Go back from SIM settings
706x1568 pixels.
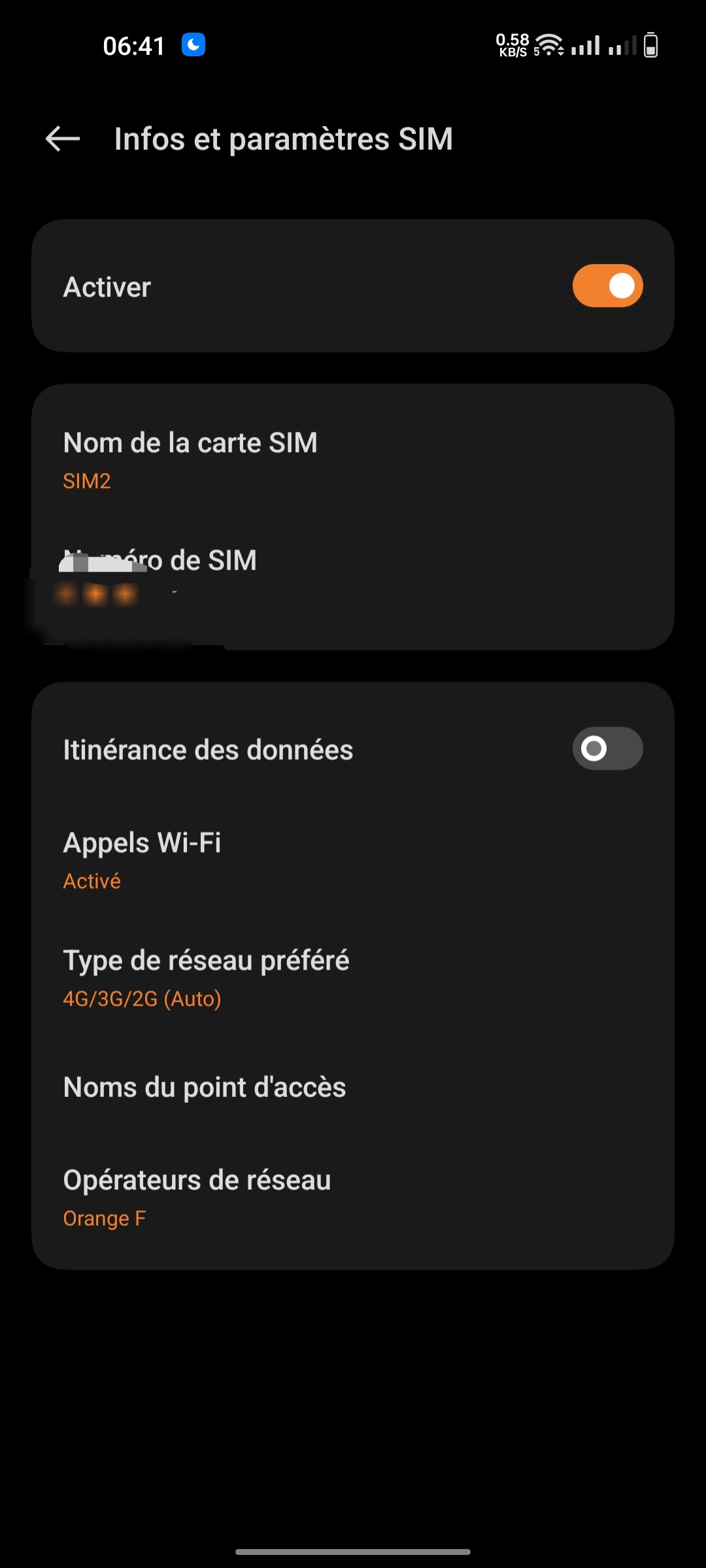(x=63, y=139)
